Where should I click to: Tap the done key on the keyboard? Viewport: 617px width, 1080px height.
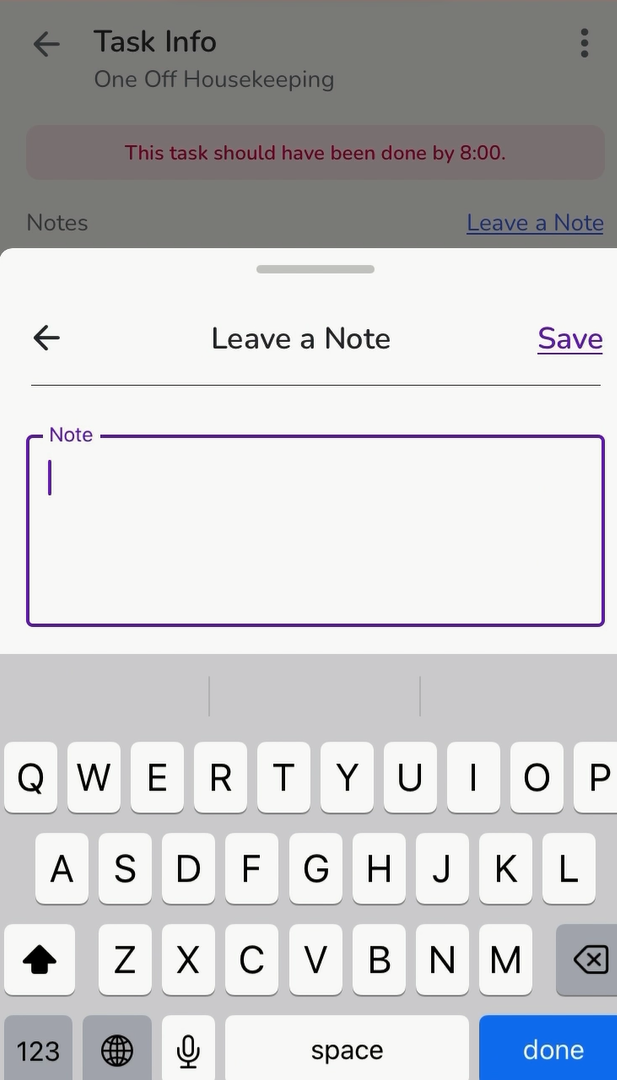[x=550, y=1049]
